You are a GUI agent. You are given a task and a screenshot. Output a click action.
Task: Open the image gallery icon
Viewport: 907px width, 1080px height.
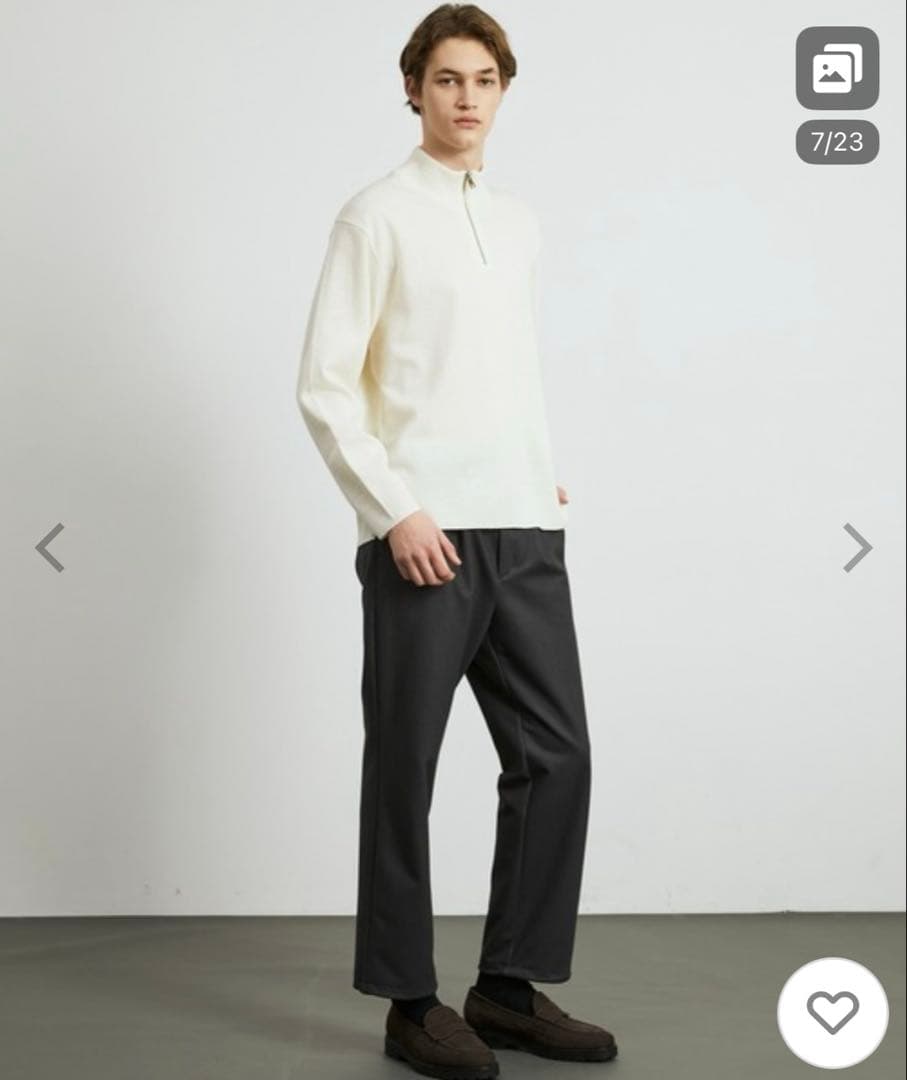[x=837, y=69]
